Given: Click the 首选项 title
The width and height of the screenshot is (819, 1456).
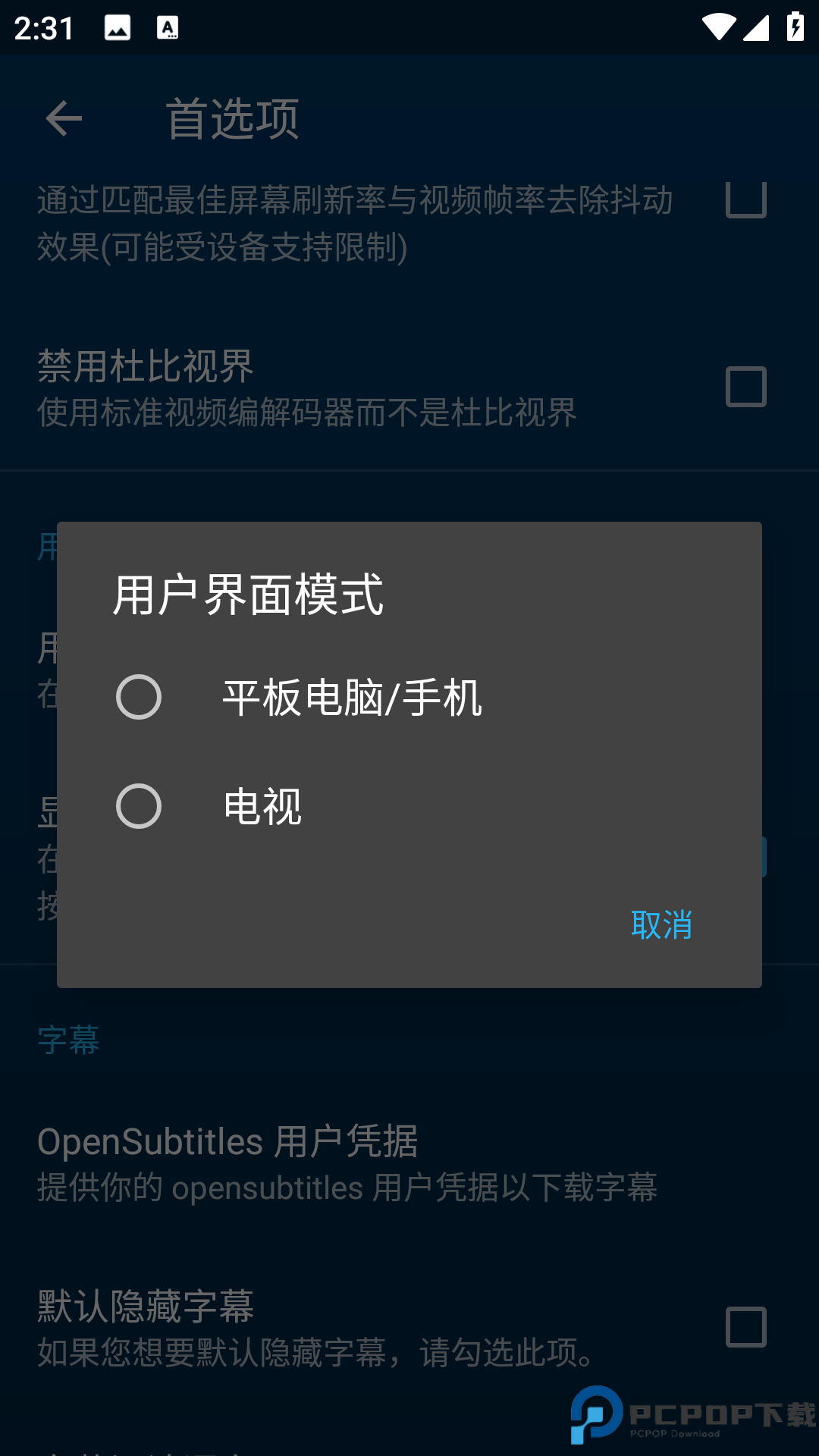Looking at the screenshot, I should coord(232,120).
